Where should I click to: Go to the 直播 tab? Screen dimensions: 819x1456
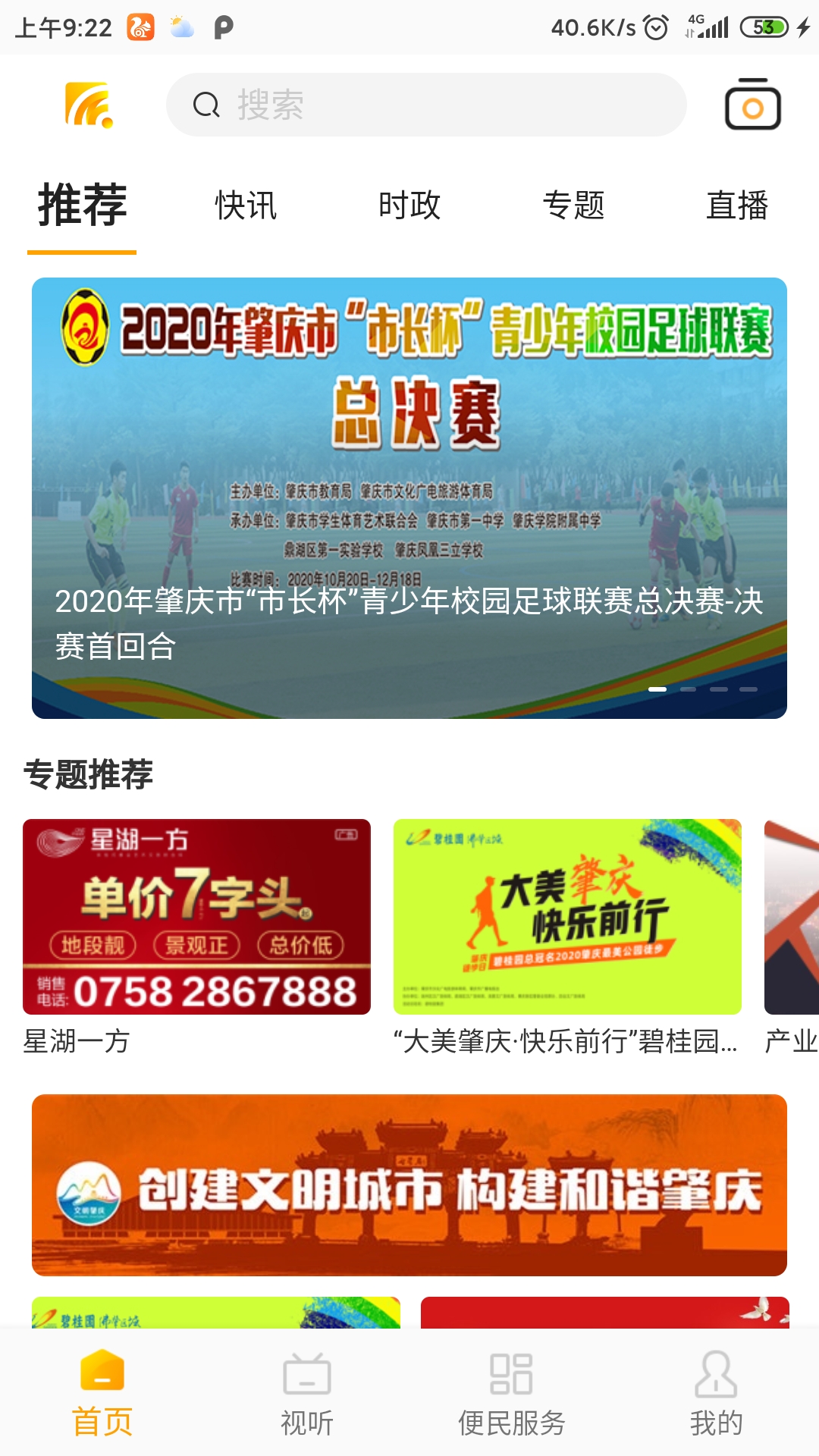click(737, 206)
